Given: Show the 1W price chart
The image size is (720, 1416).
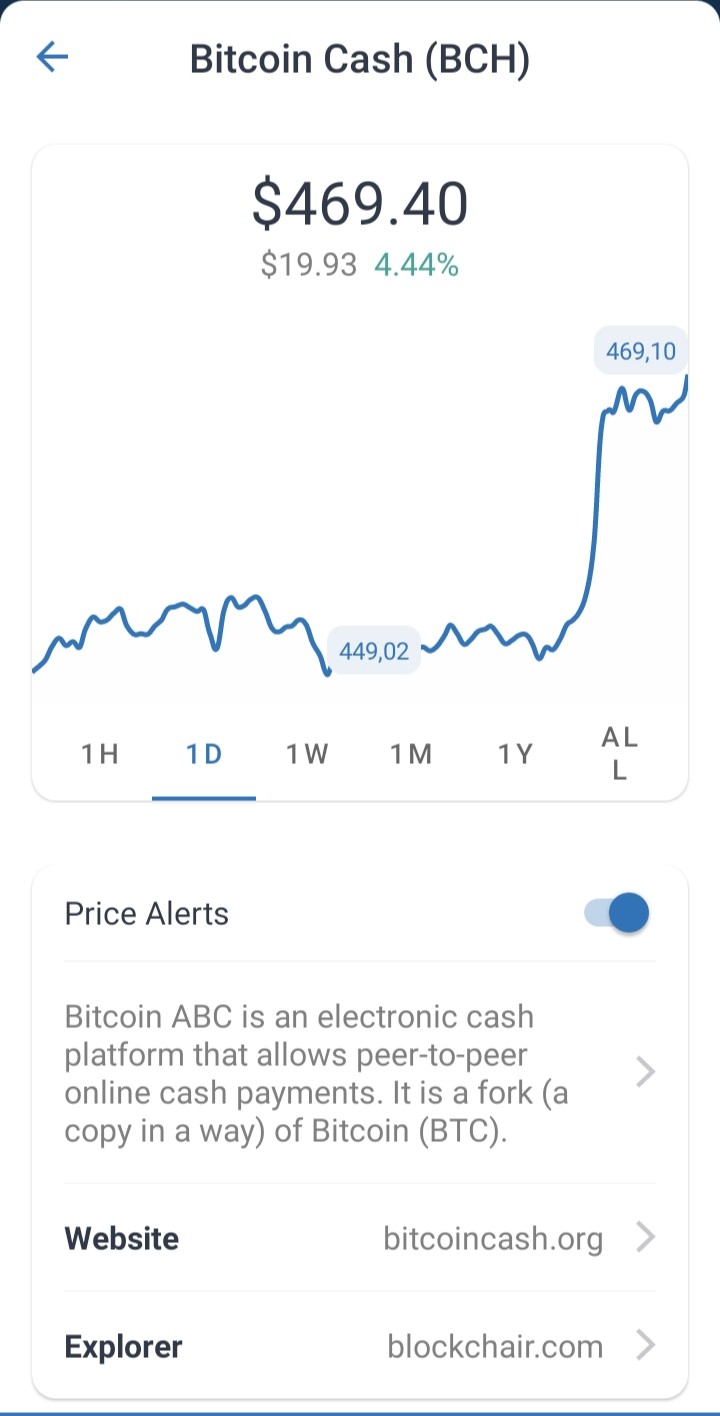Looking at the screenshot, I should [x=308, y=754].
